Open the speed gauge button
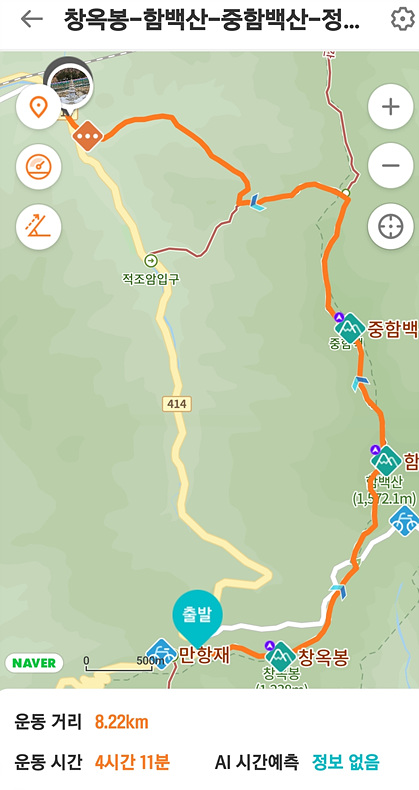The height and width of the screenshot is (790, 419). [x=39, y=167]
